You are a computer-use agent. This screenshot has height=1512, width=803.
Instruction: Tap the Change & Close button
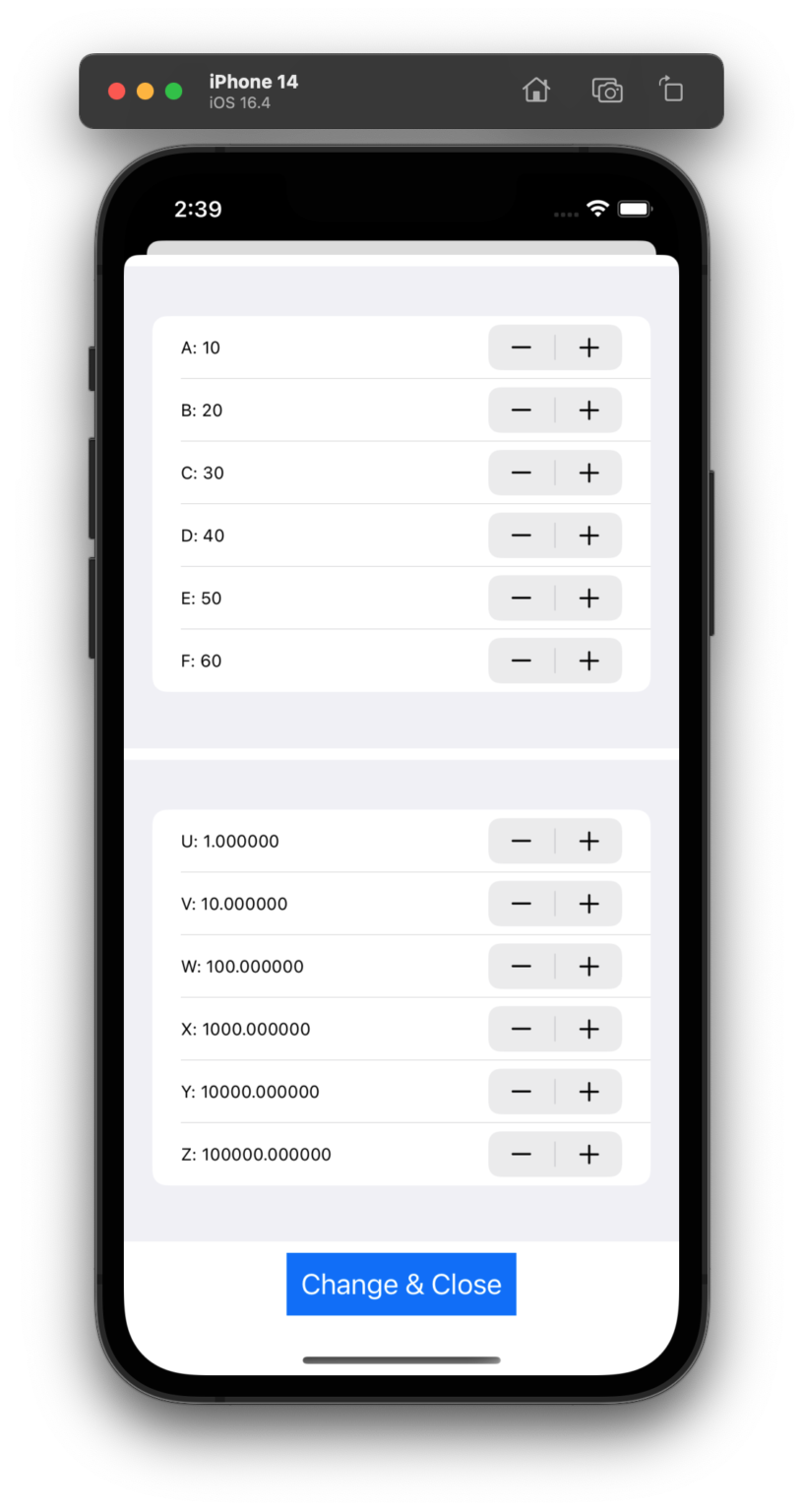coord(401,1284)
